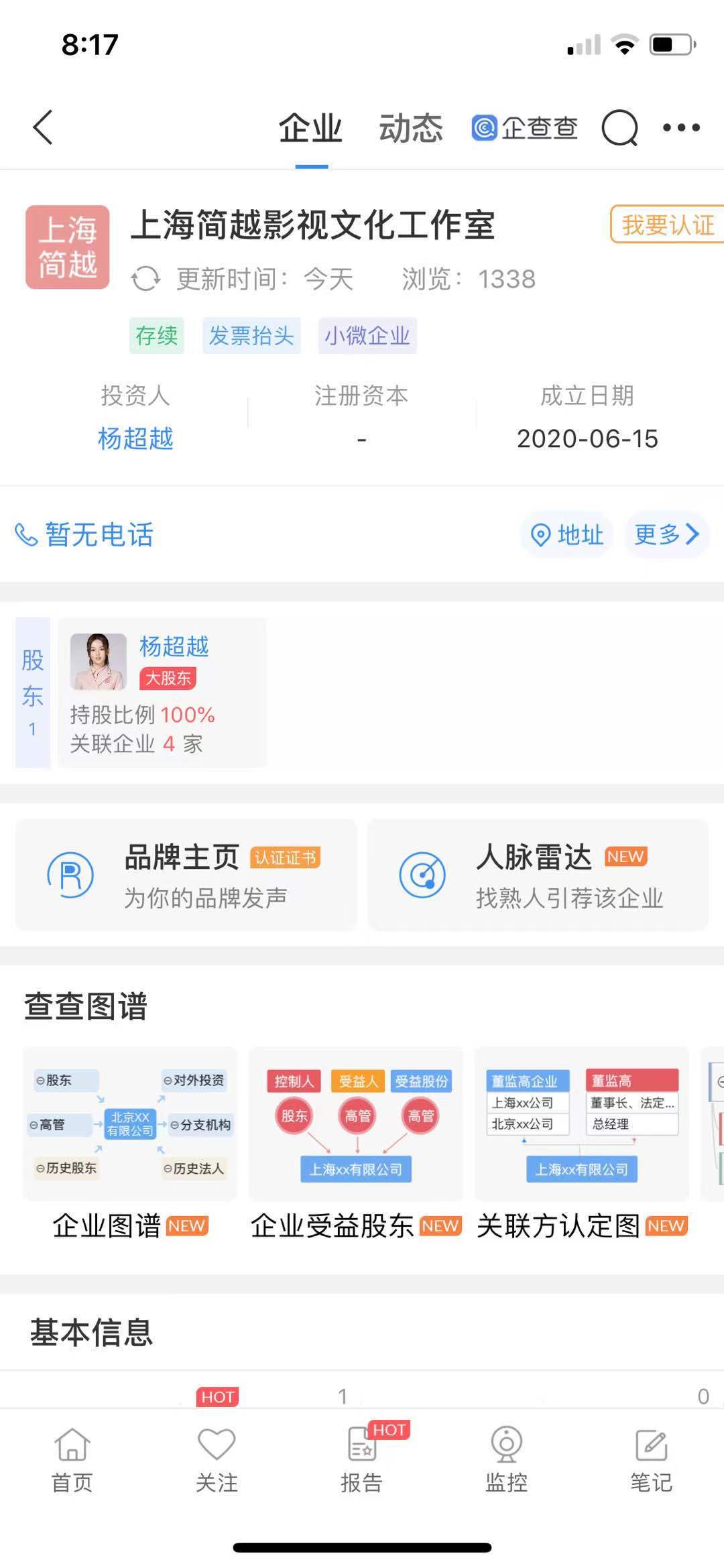Expand 更多 contact details

(x=666, y=535)
